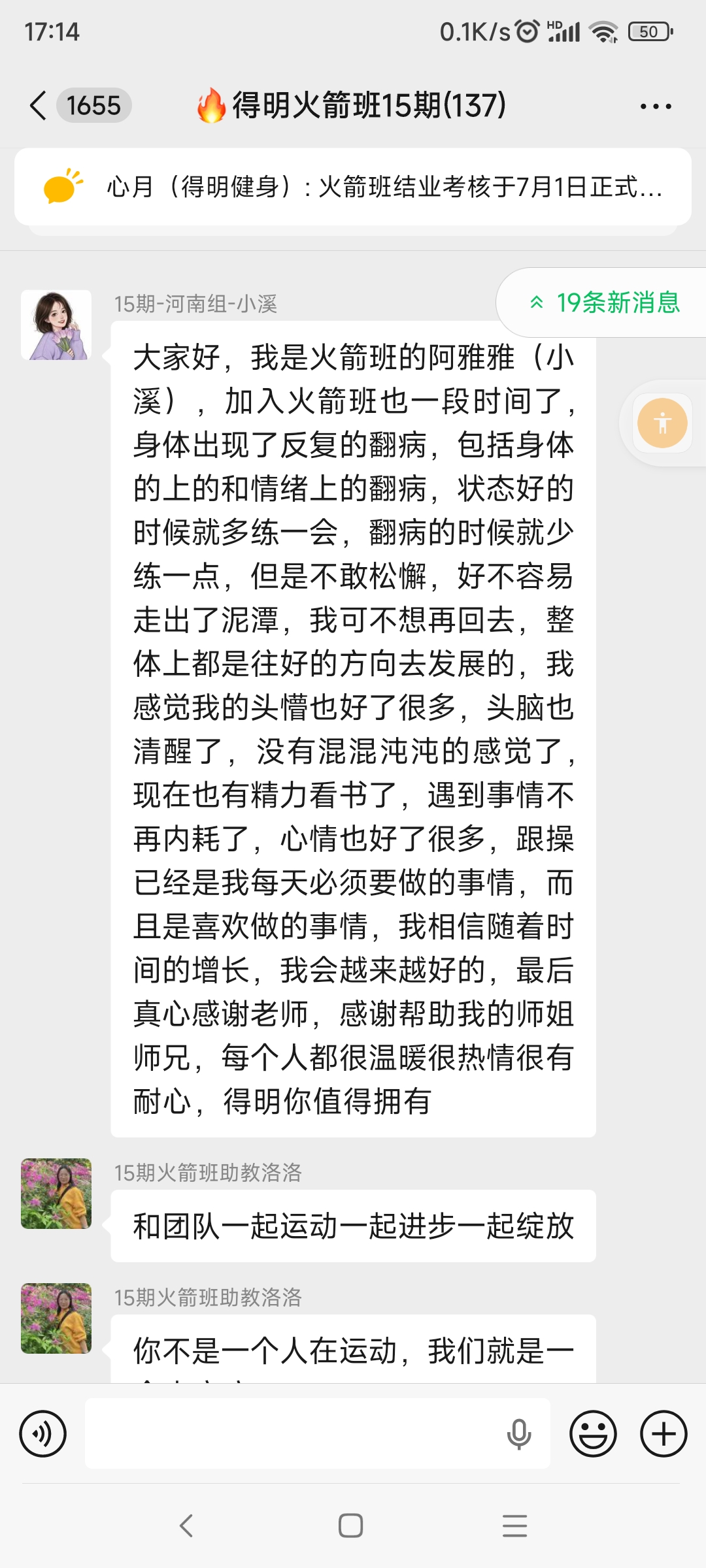The width and height of the screenshot is (706, 1568).
Task: Open the pinned announcement from 心月
Action: [353, 187]
